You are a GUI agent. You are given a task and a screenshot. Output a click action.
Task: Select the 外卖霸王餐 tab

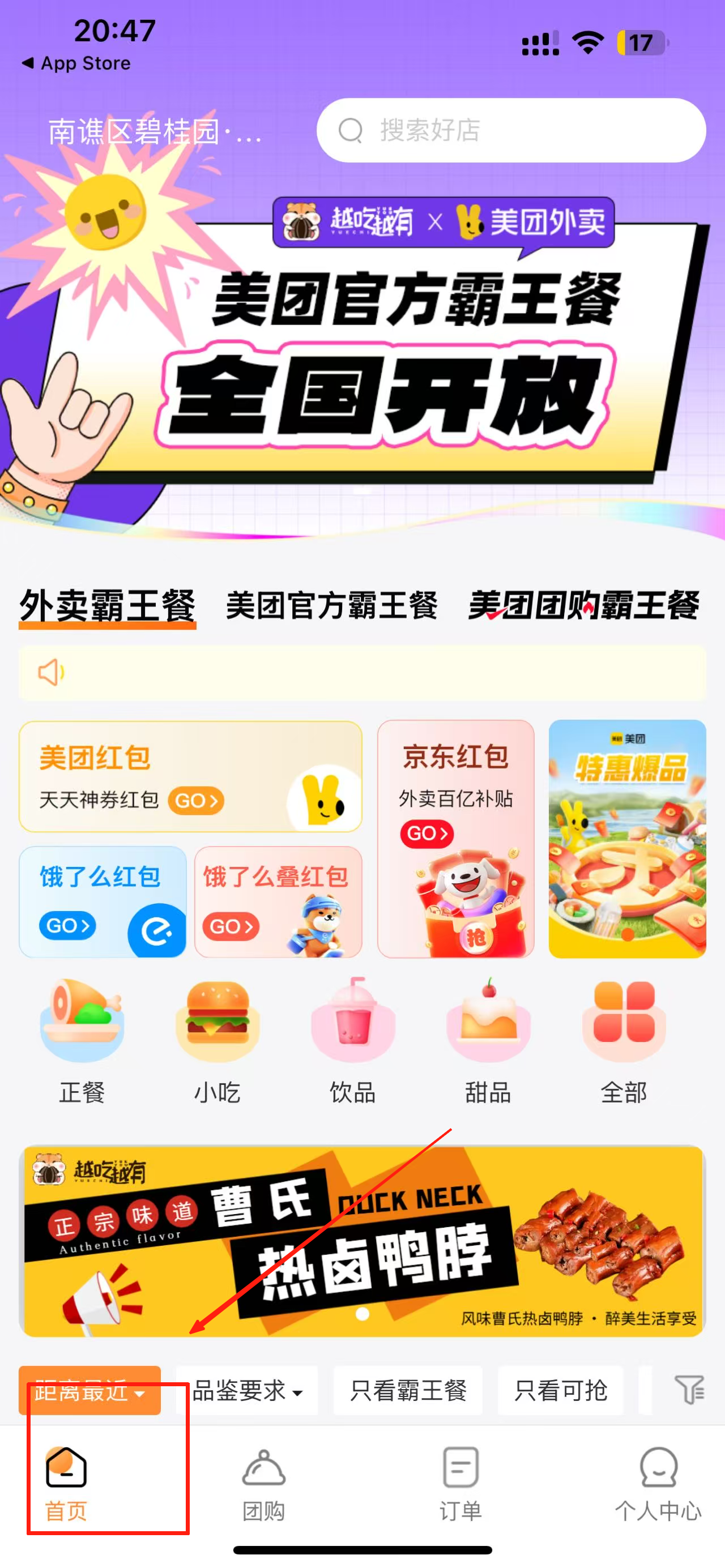click(108, 606)
